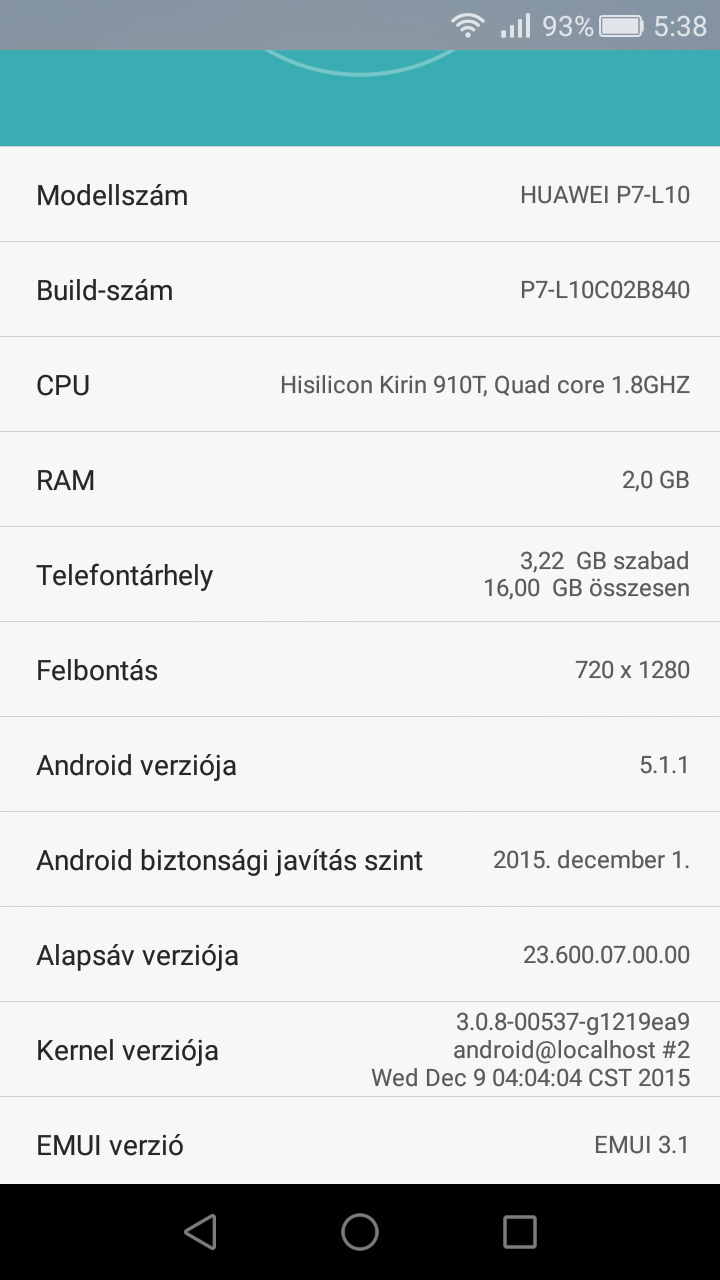This screenshot has width=720, height=1280.
Task: Tap the Build-szám row
Action: pos(360,290)
